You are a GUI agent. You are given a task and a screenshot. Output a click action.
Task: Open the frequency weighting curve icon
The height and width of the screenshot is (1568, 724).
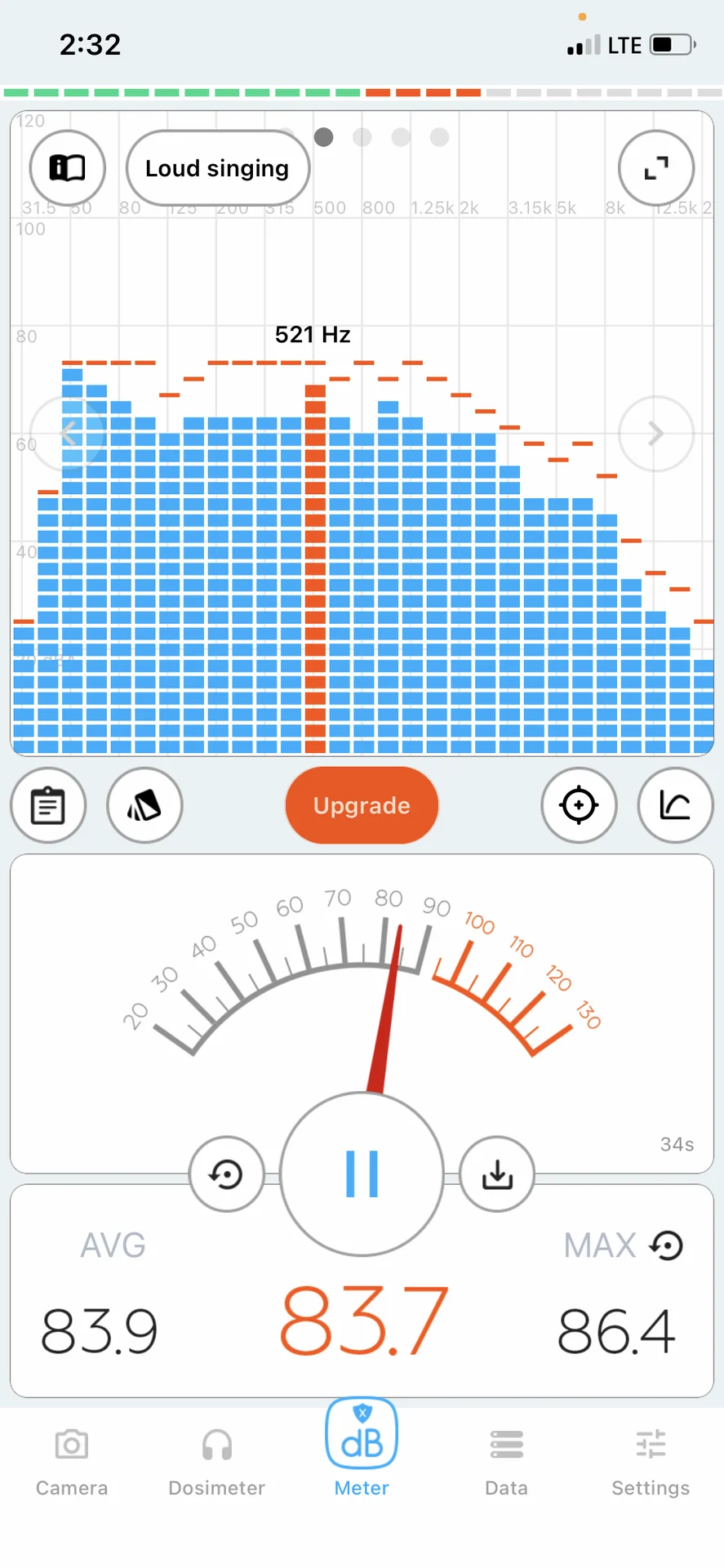click(675, 806)
